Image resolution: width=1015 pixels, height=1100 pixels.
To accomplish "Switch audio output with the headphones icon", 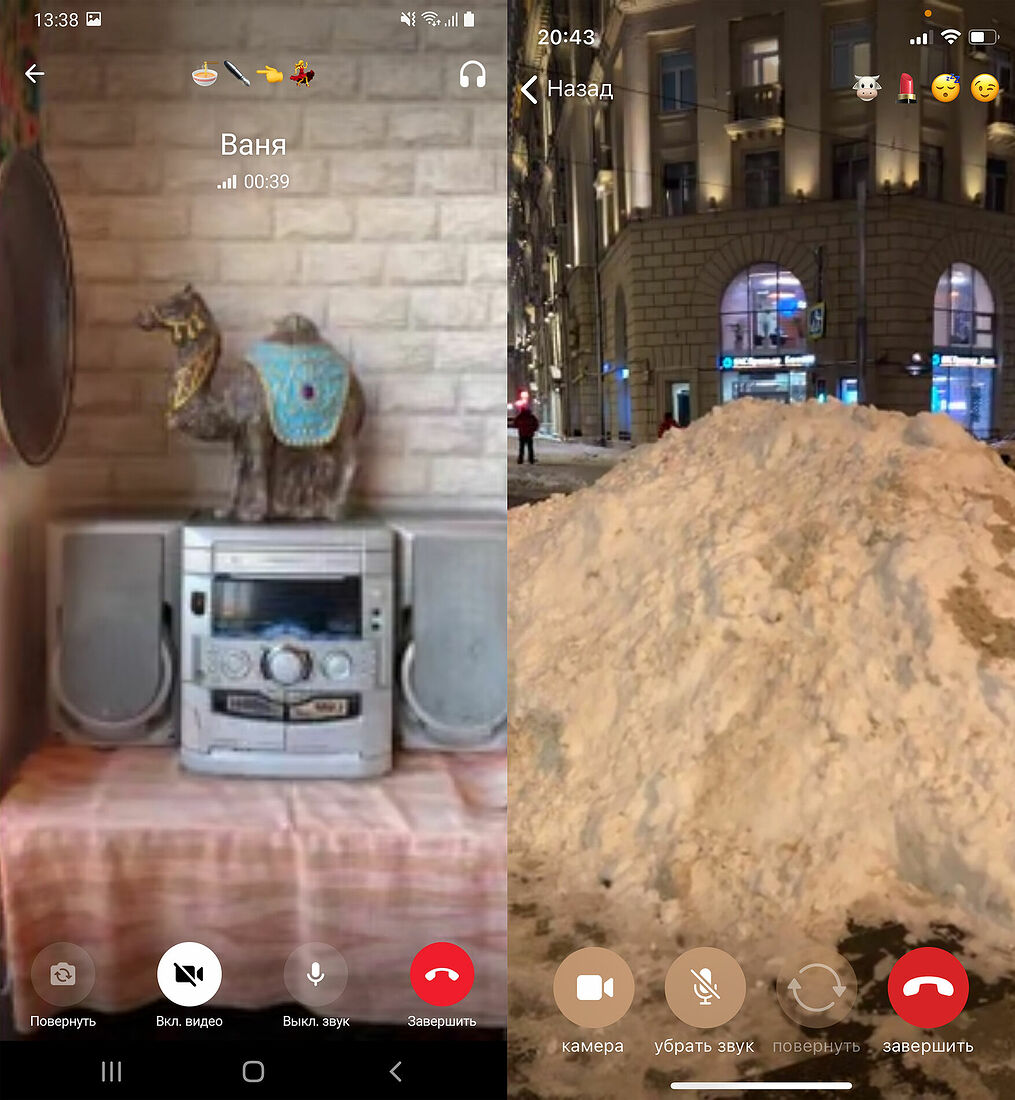I will click(x=472, y=74).
